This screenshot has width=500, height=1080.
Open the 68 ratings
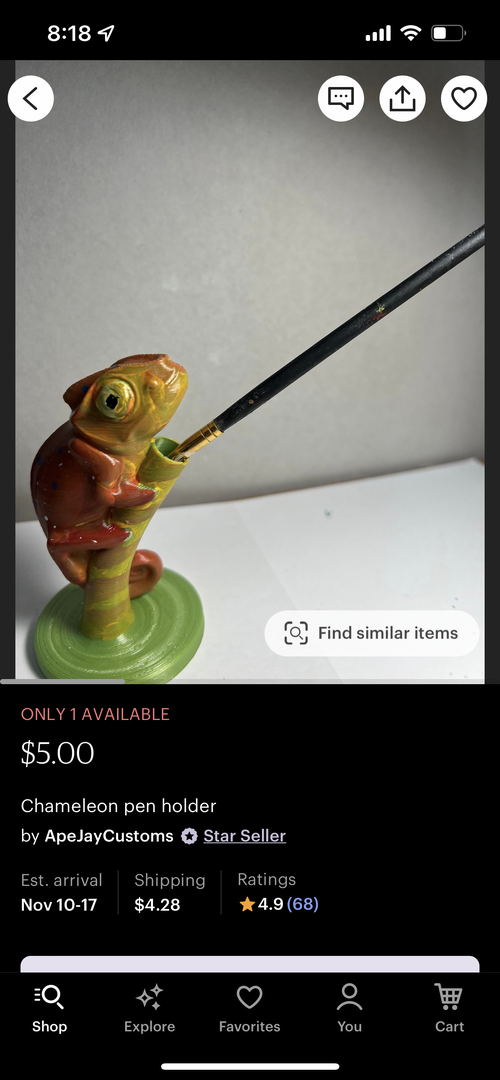tap(302, 904)
